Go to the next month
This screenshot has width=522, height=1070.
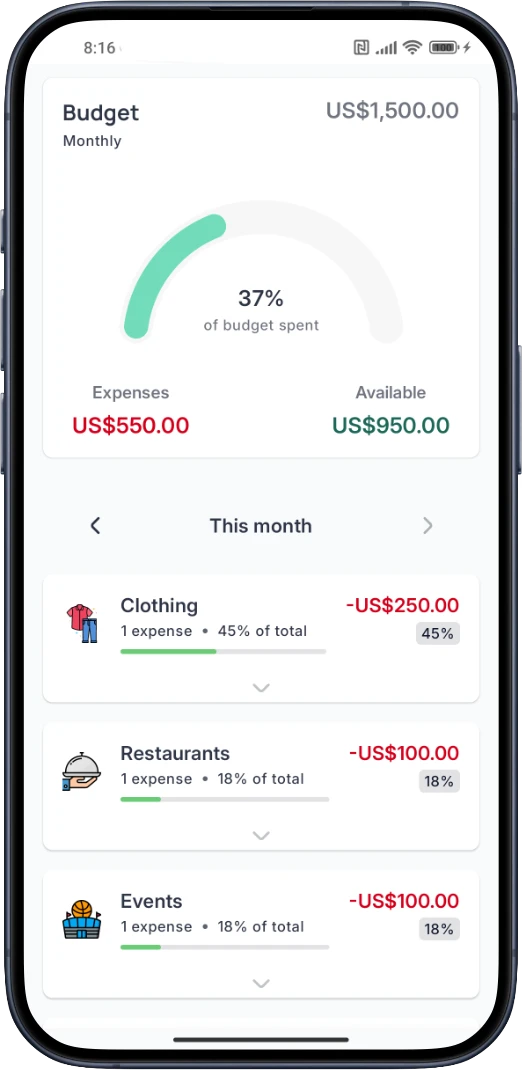(427, 525)
